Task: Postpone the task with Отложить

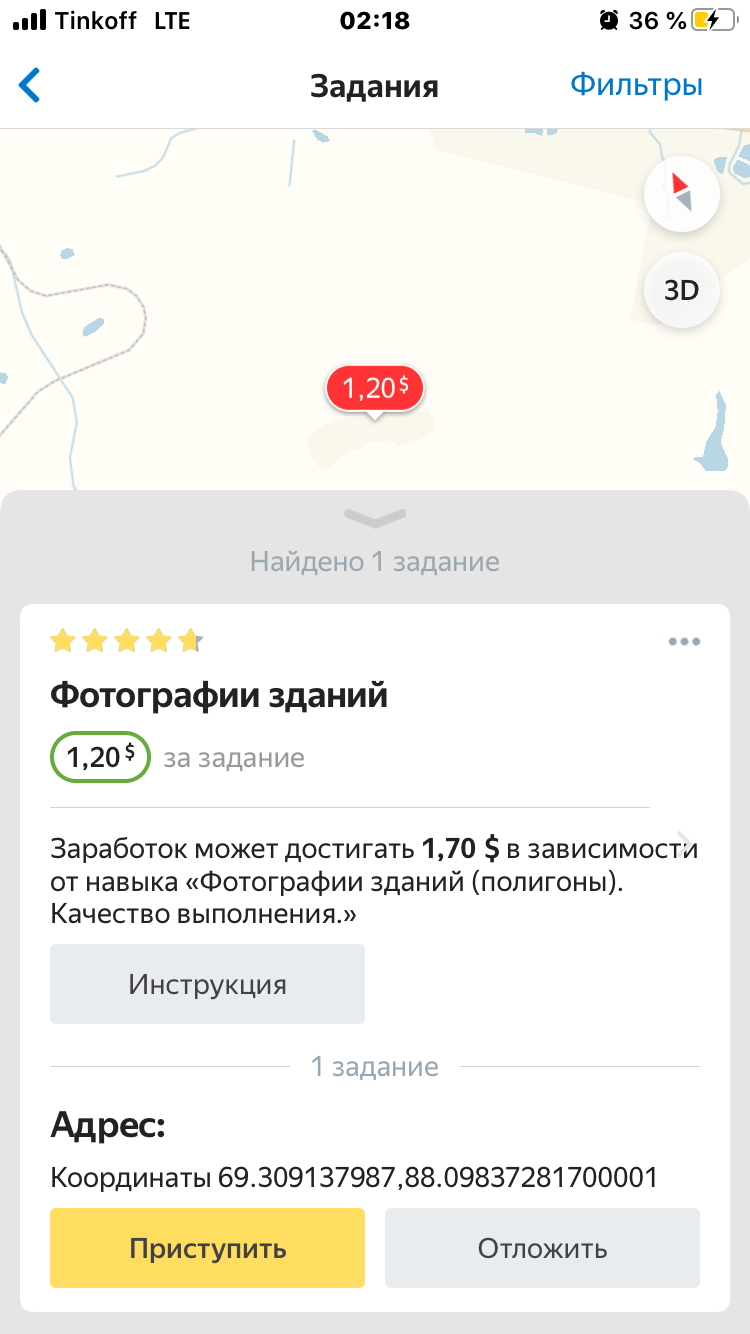Action: 542,1248
